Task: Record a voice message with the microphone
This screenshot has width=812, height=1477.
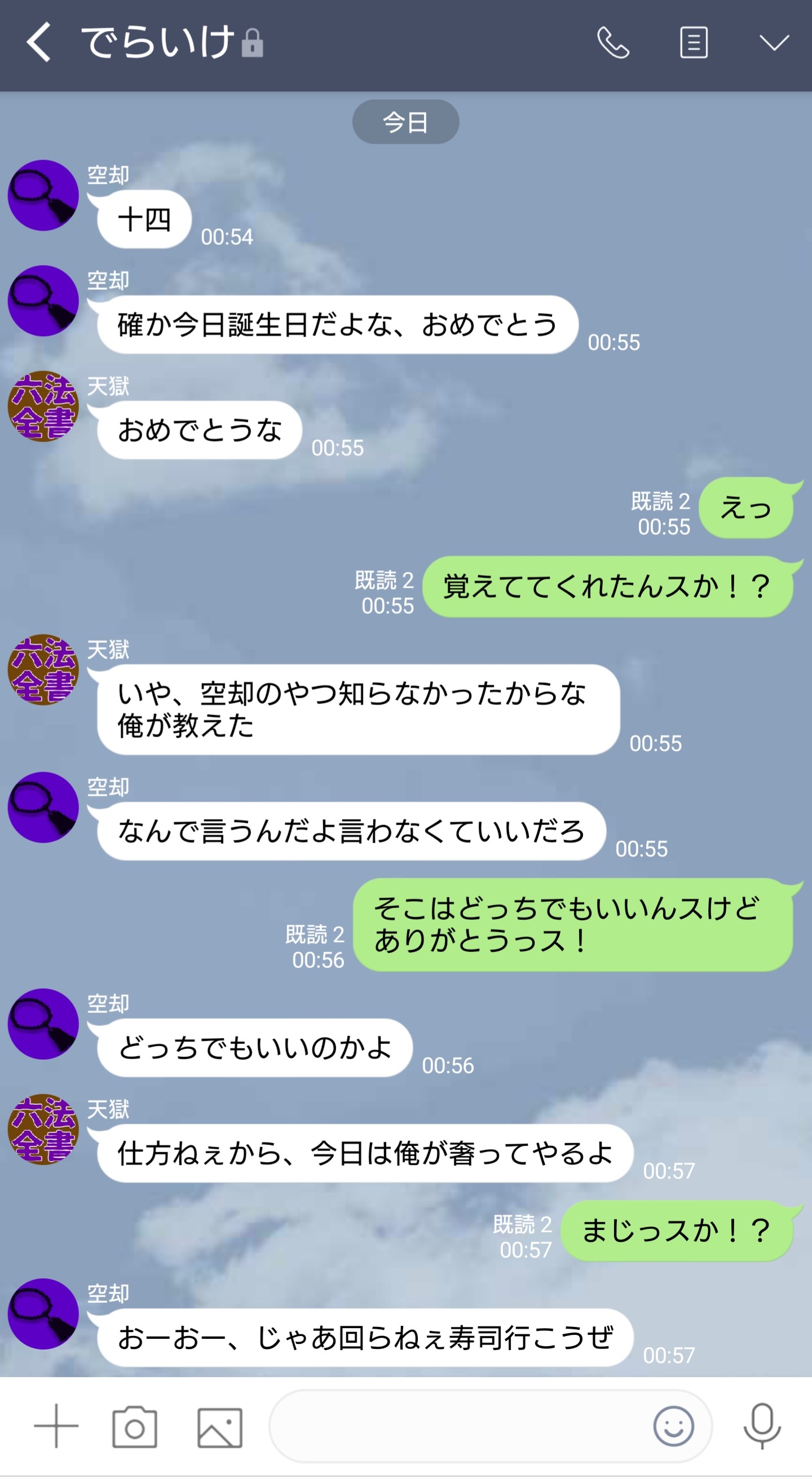Action: tap(762, 1426)
